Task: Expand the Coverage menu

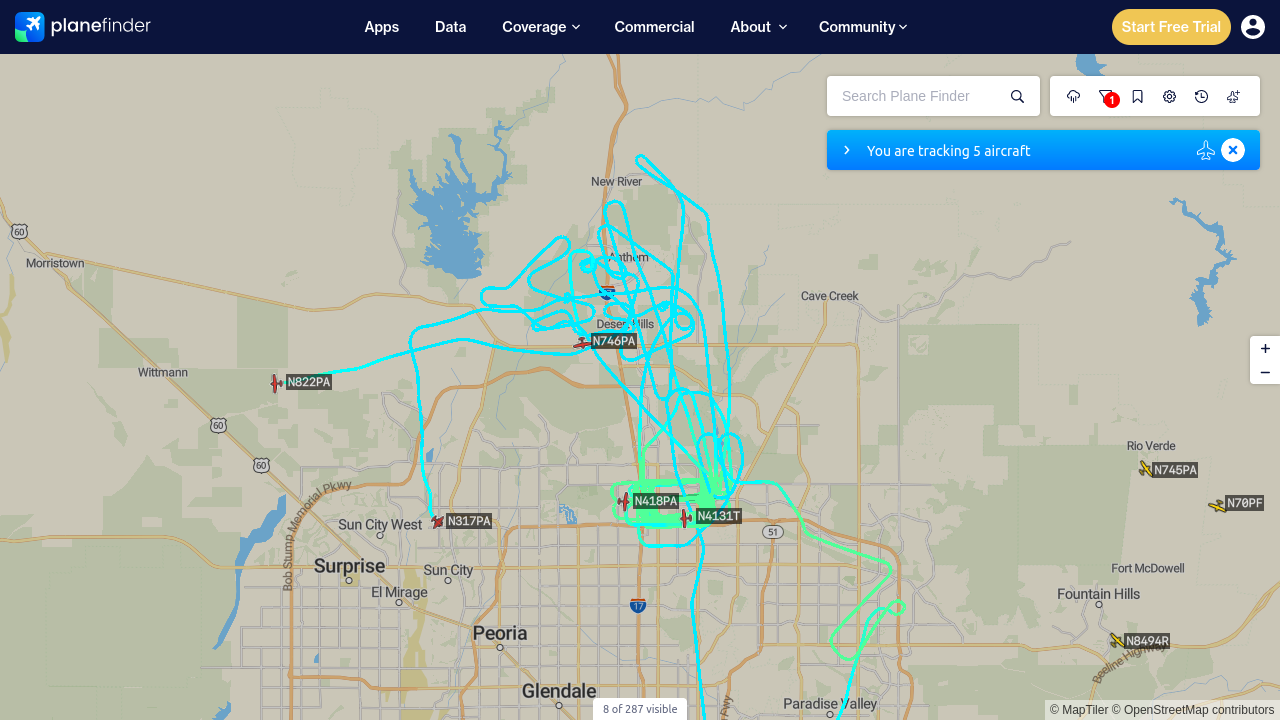Action: click(541, 27)
